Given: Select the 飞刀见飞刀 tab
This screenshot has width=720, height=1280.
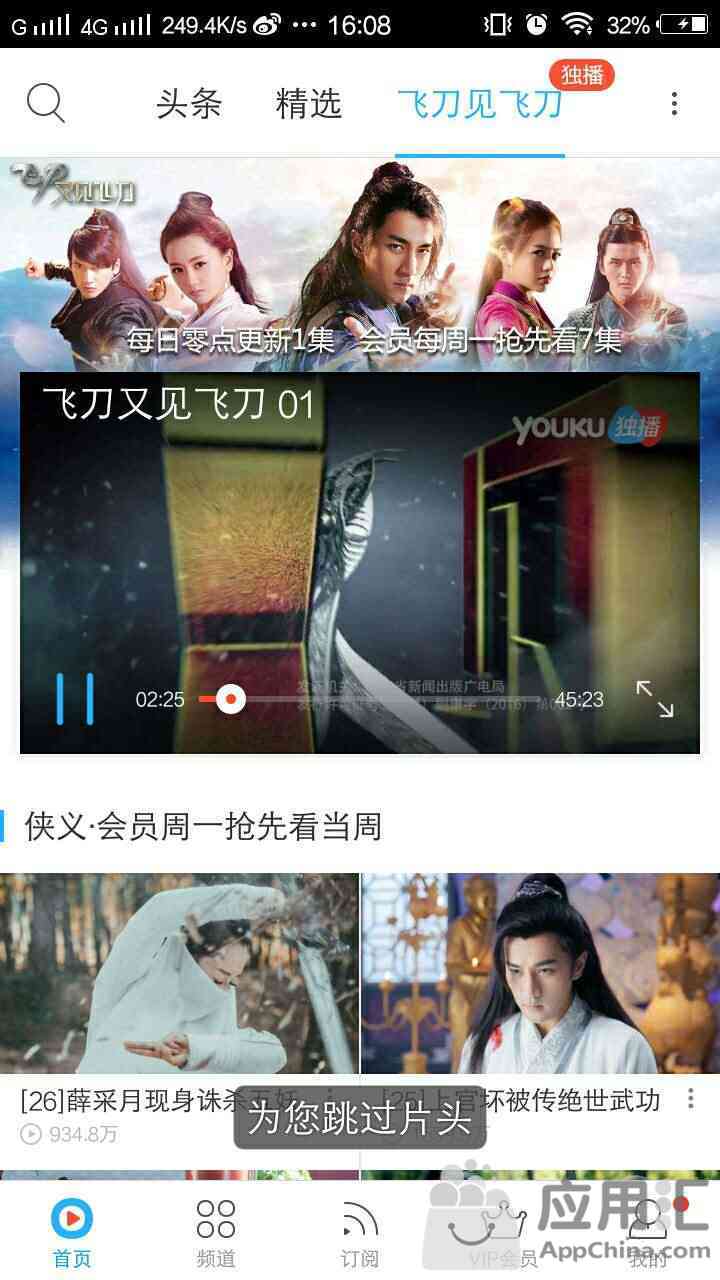Looking at the screenshot, I should 480,104.
